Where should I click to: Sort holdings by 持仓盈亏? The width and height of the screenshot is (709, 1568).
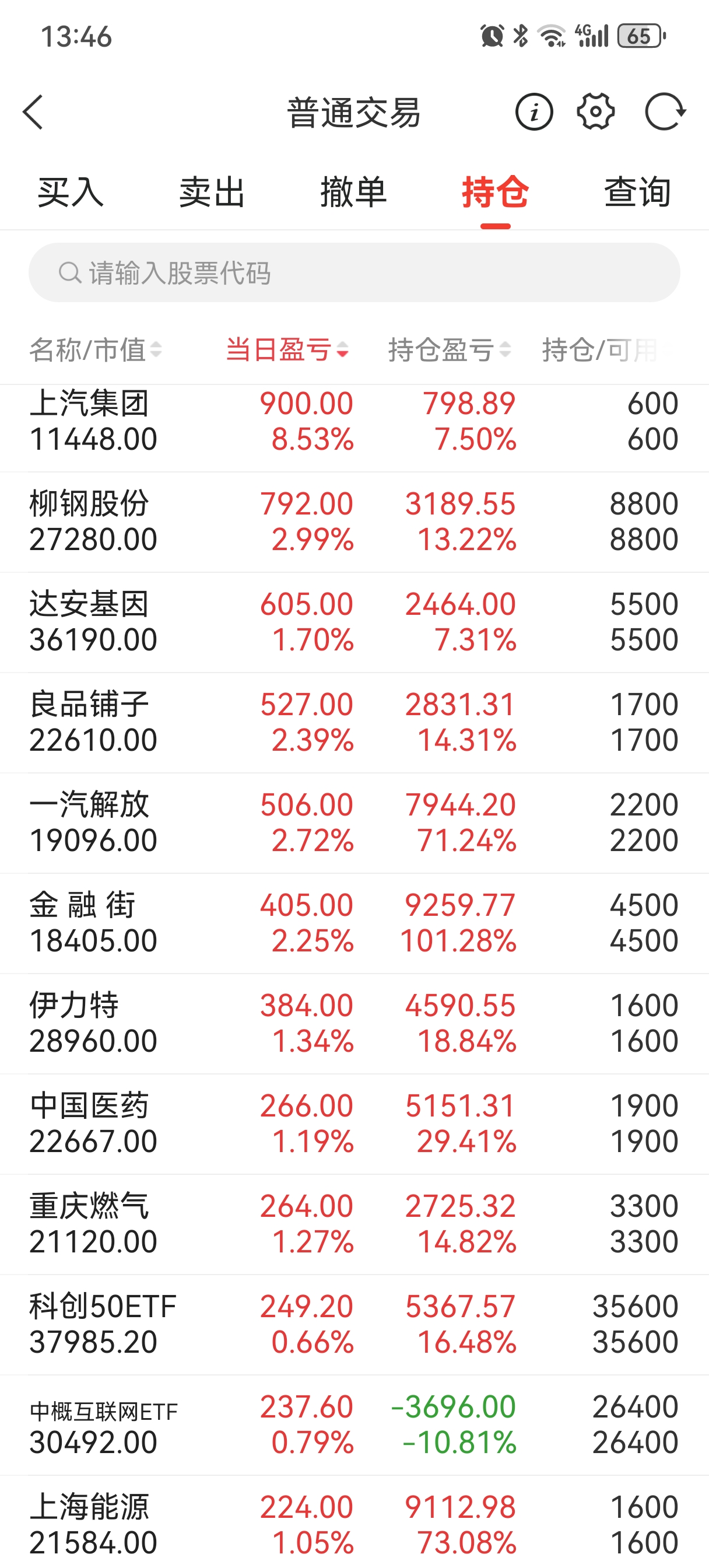point(449,350)
